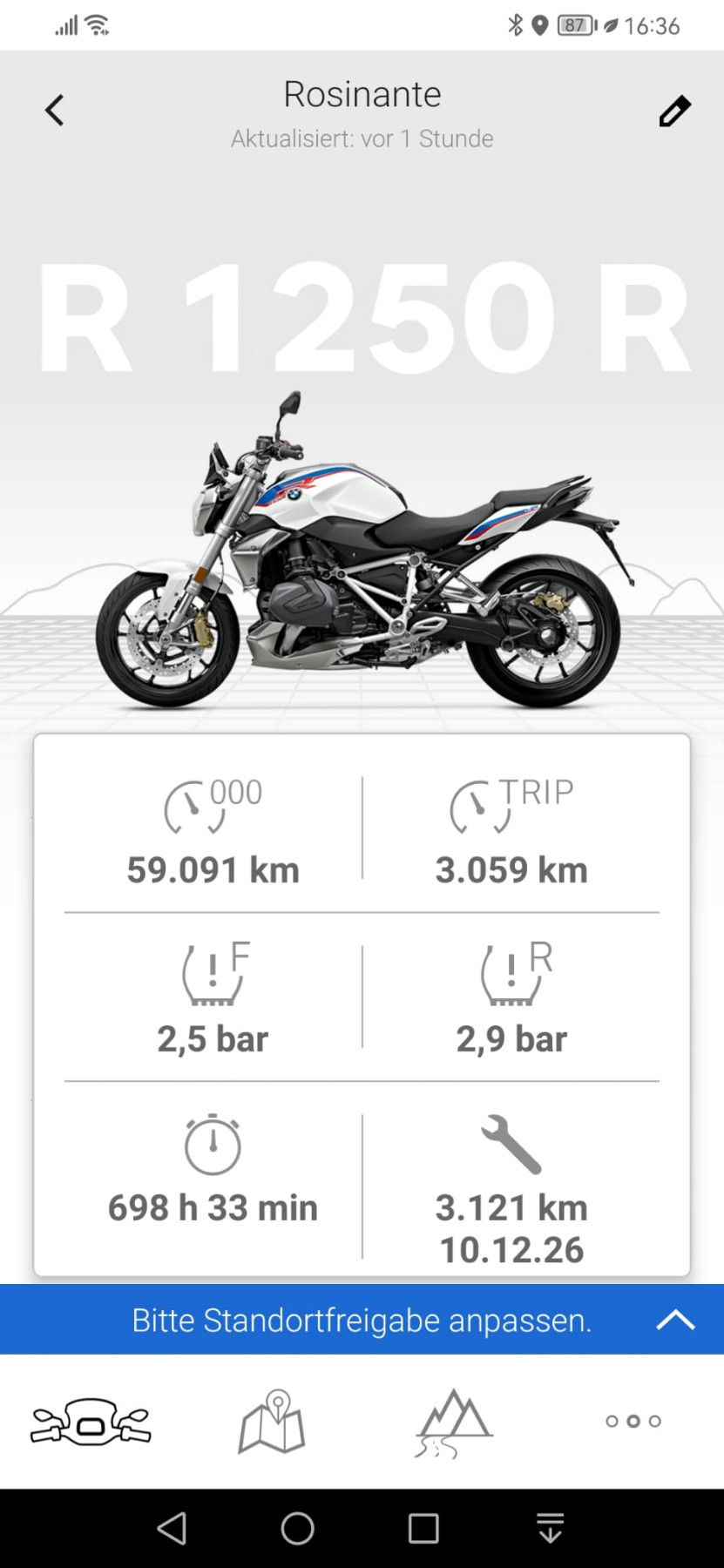Screen dimensions: 724x1568
Task: Switch to the motorcycle tab
Action: click(x=91, y=1422)
